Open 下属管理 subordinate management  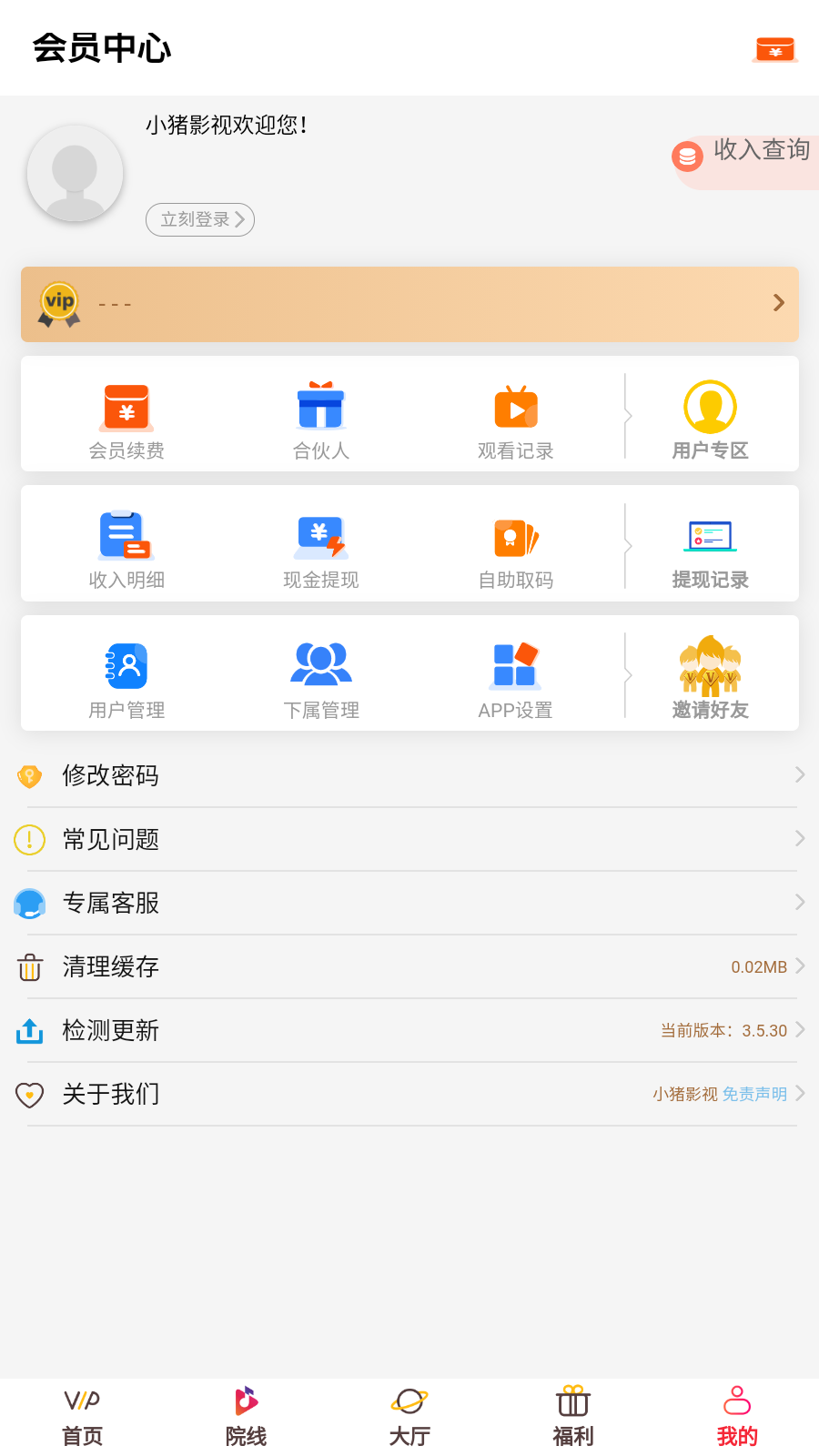(321, 679)
